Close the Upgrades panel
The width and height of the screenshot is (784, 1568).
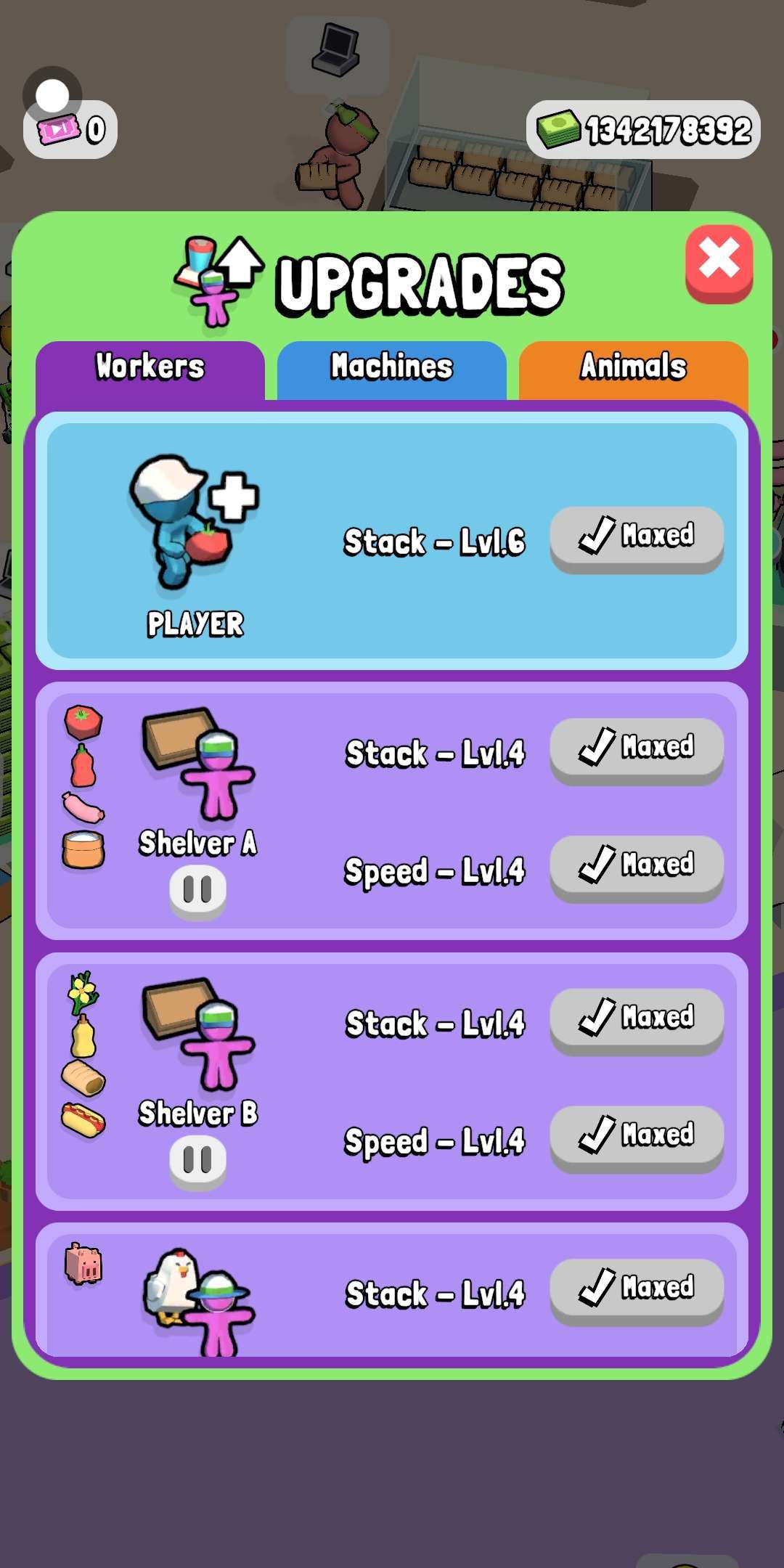pos(719,263)
